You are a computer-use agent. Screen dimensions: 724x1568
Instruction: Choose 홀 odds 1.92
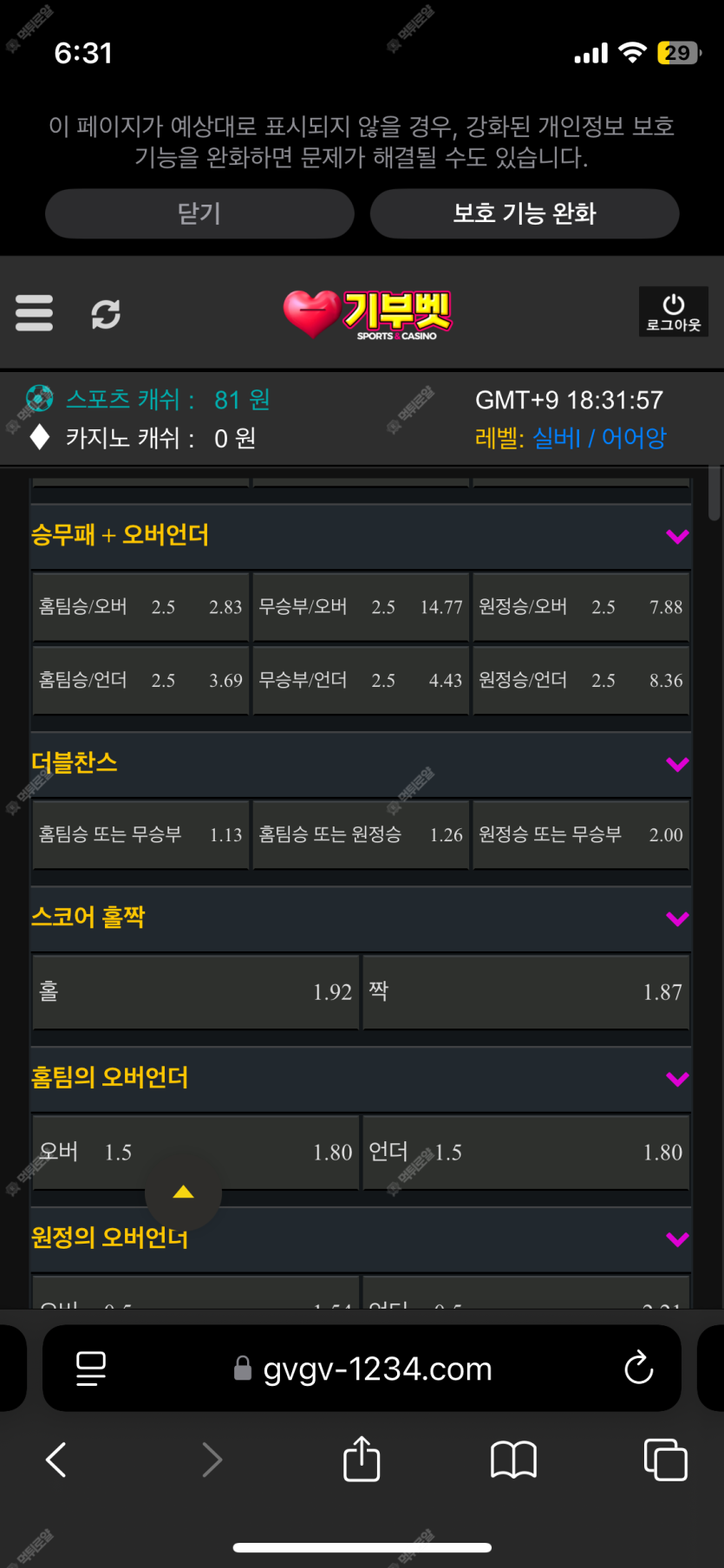(x=196, y=992)
